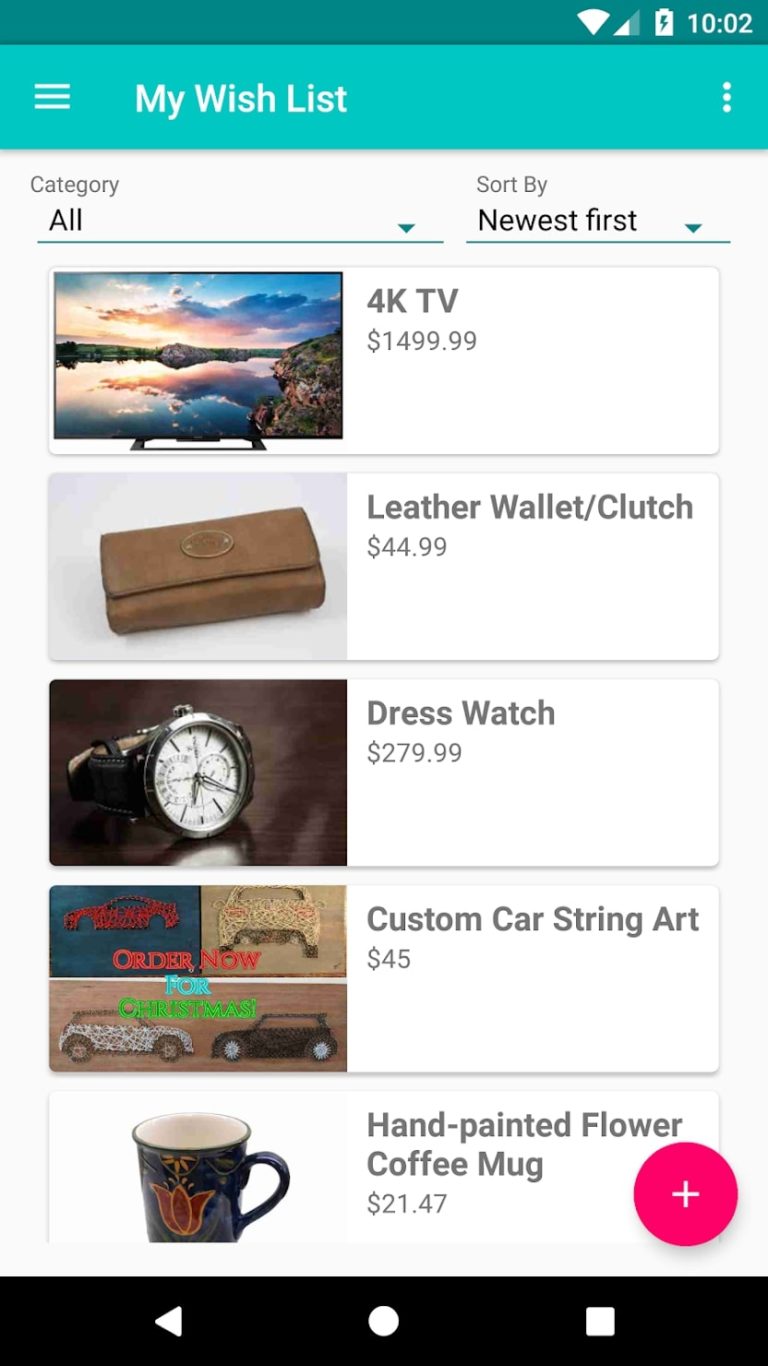Open the Sort By dropdown

pyautogui.click(x=598, y=220)
